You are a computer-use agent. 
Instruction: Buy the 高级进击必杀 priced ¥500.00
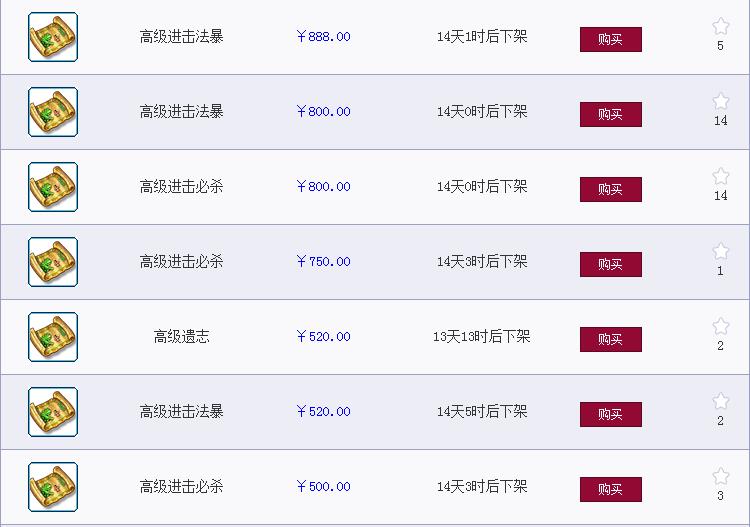pyautogui.click(x=610, y=489)
